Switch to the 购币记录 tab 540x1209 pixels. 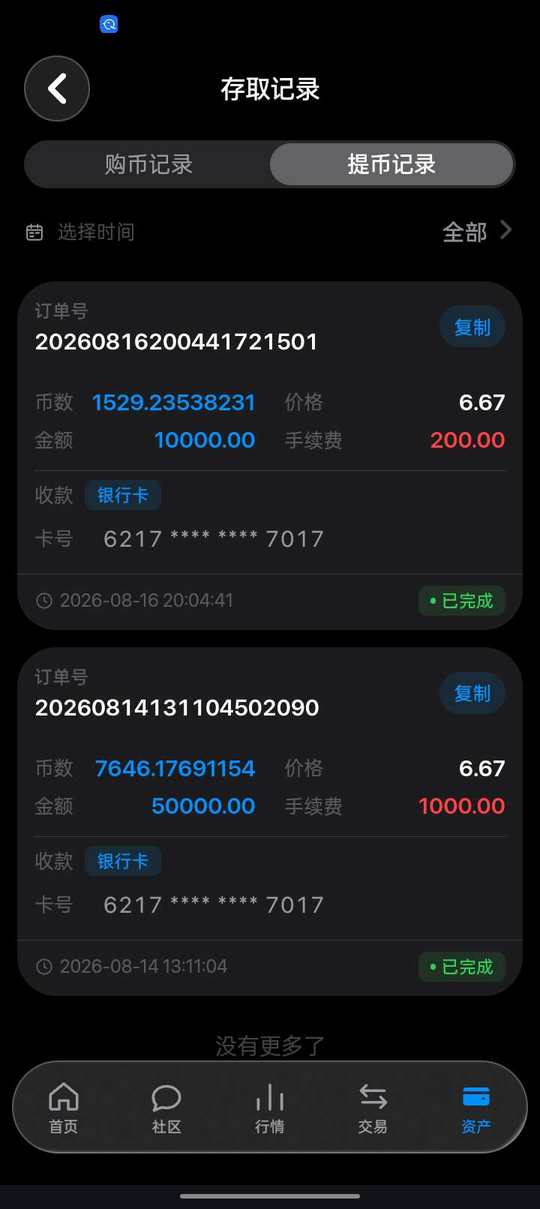[x=148, y=164]
